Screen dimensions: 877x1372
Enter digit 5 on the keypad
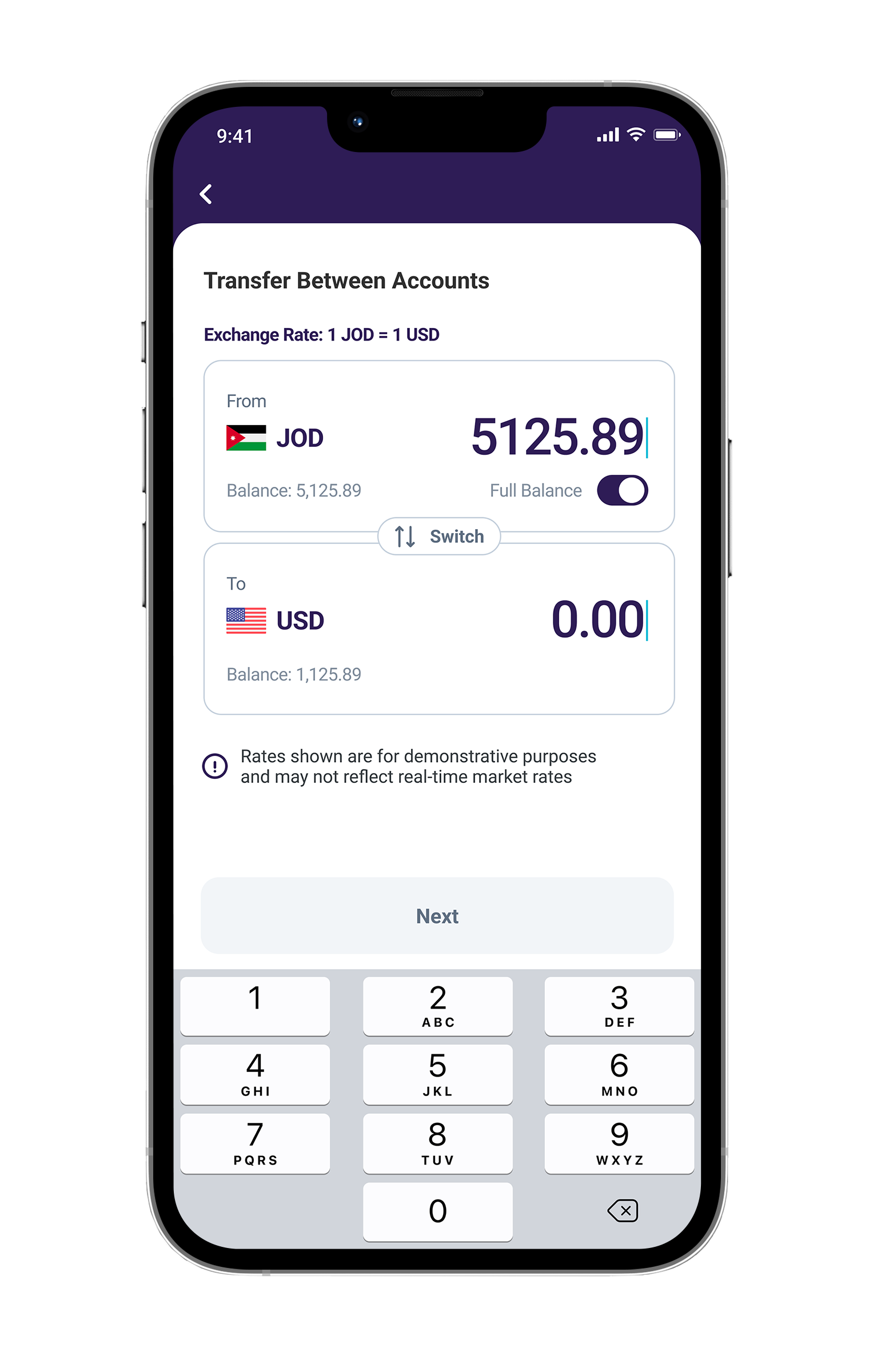pyautogui.click(x=437, y=1074)
